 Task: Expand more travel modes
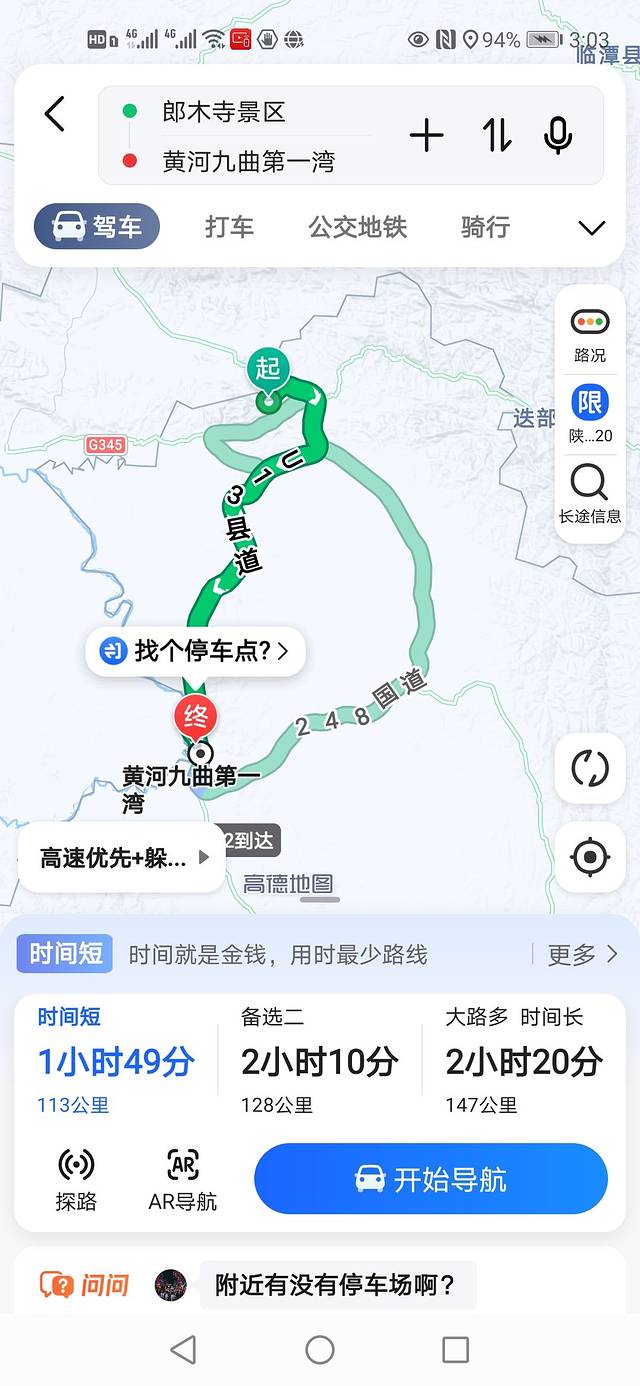tap(592, 228)
